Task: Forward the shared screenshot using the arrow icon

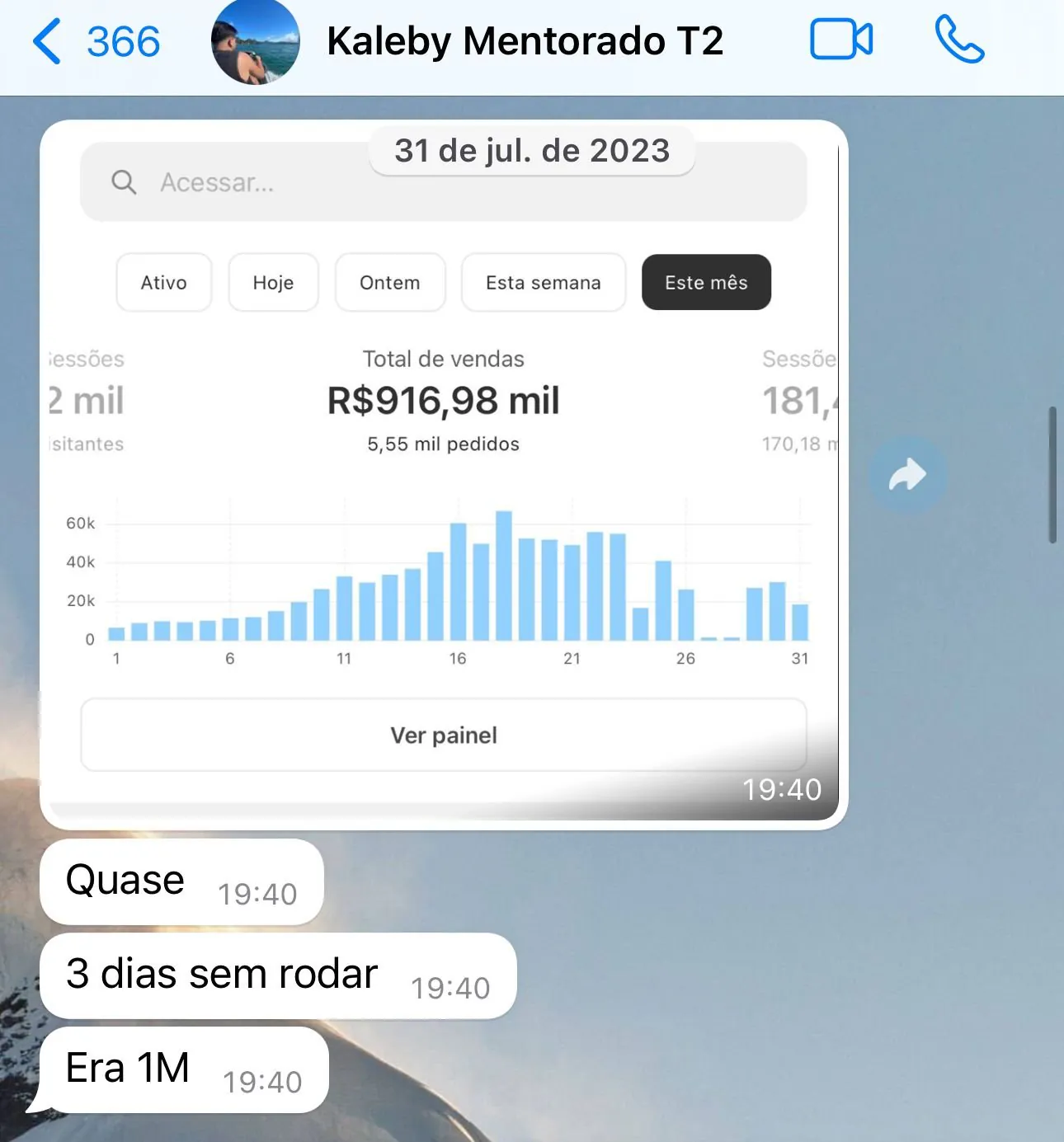Action: click(x=907, y=474)
